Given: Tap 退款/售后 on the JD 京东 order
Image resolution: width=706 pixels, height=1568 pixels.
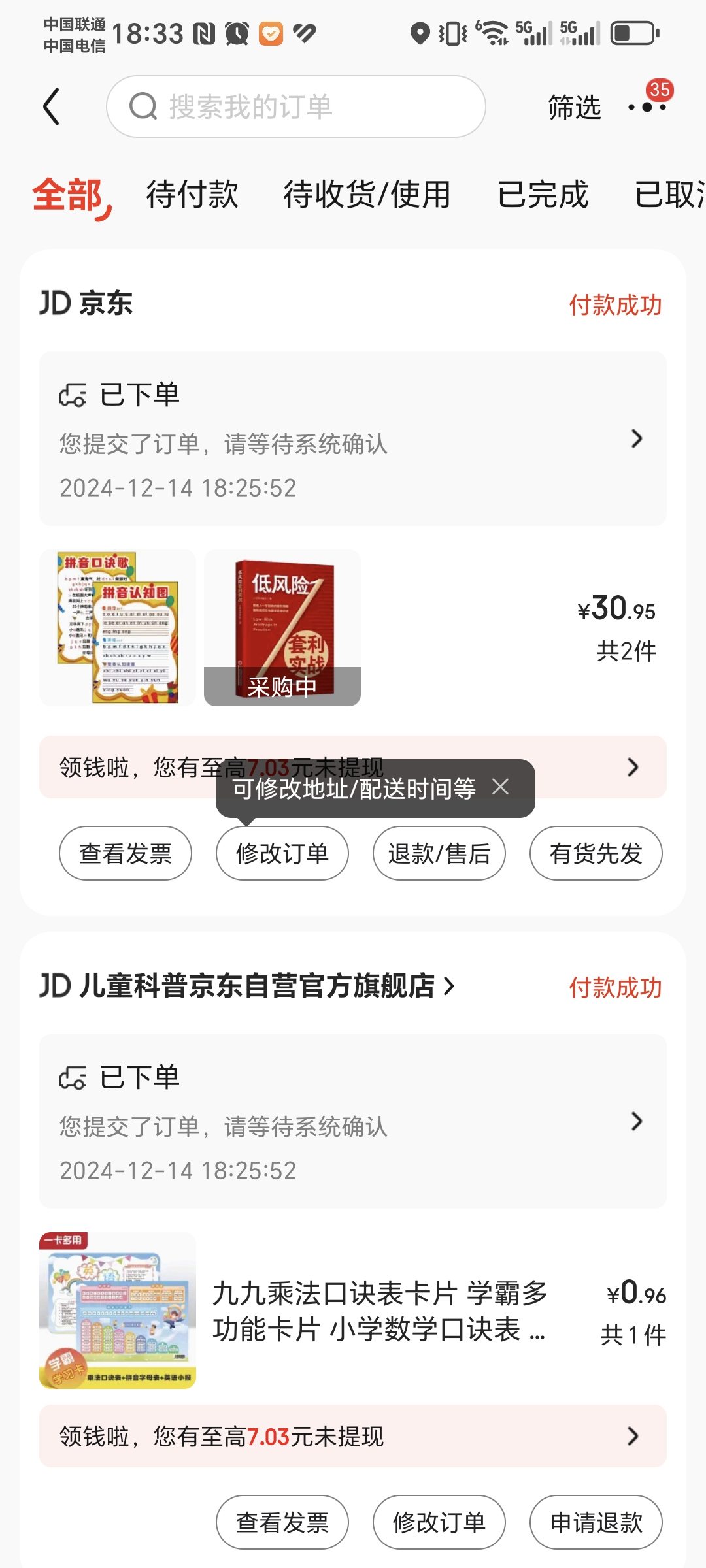Looking at the screenshot, I should click(439, 853).
